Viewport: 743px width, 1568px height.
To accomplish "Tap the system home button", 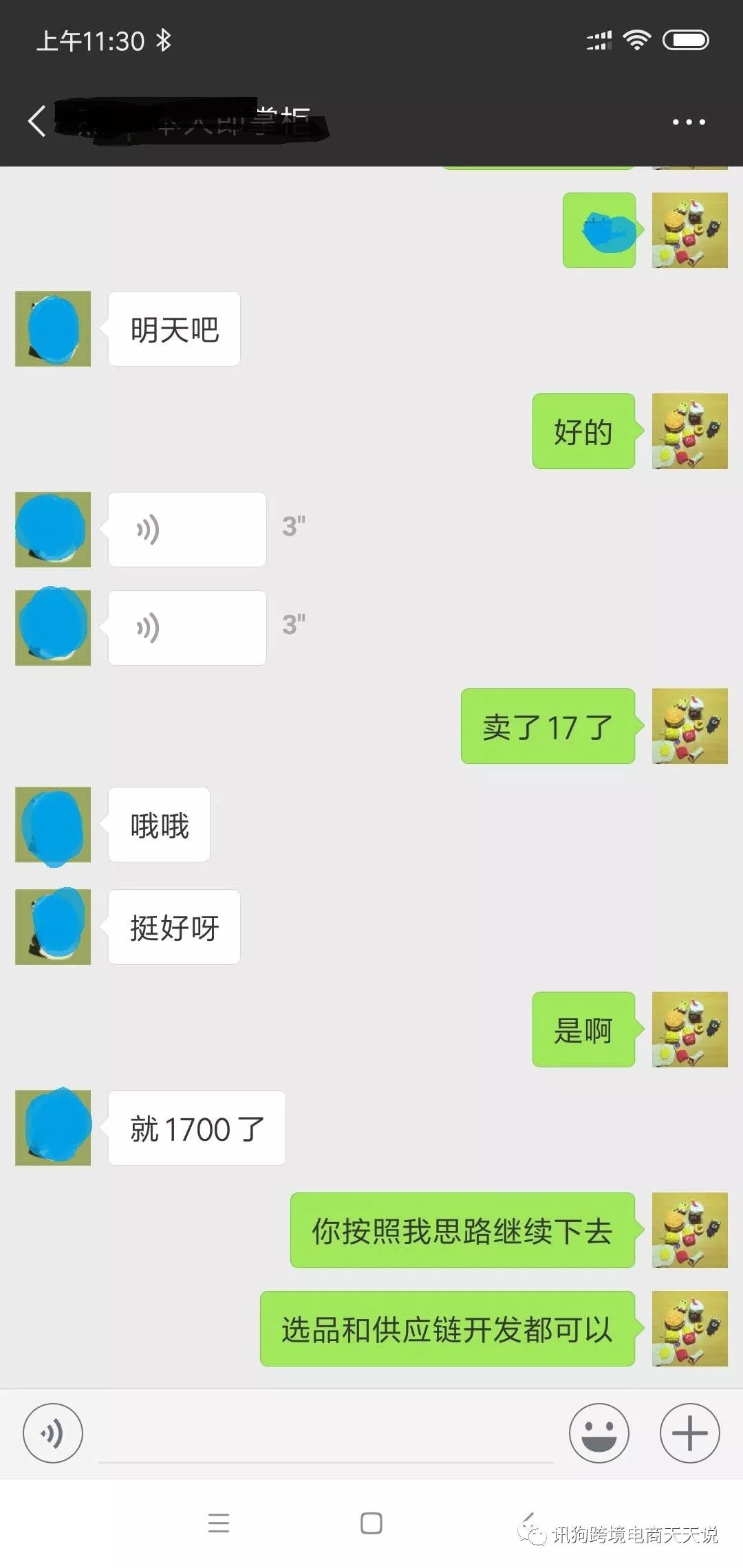I will click(371, 1523).
